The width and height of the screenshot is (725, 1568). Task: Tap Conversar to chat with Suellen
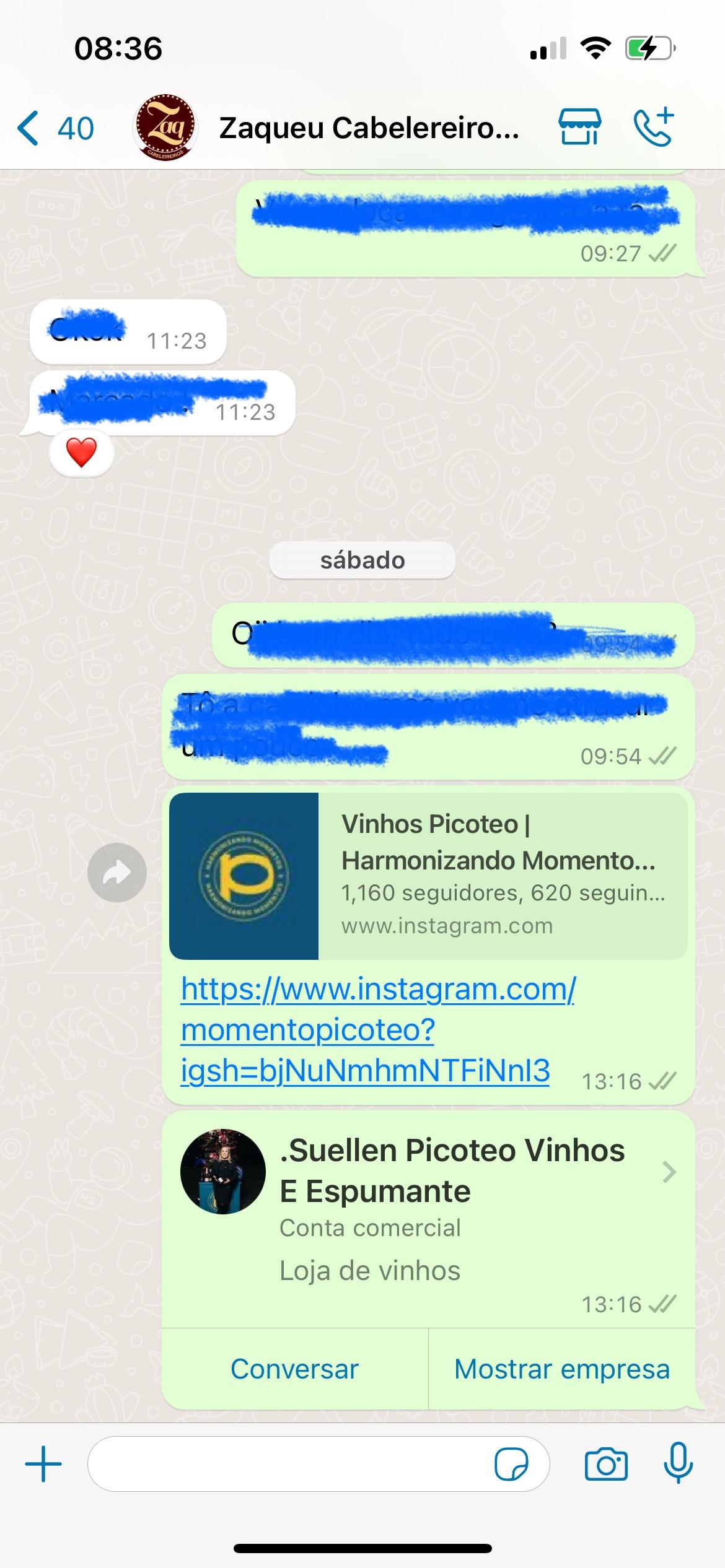(294, 1369)
